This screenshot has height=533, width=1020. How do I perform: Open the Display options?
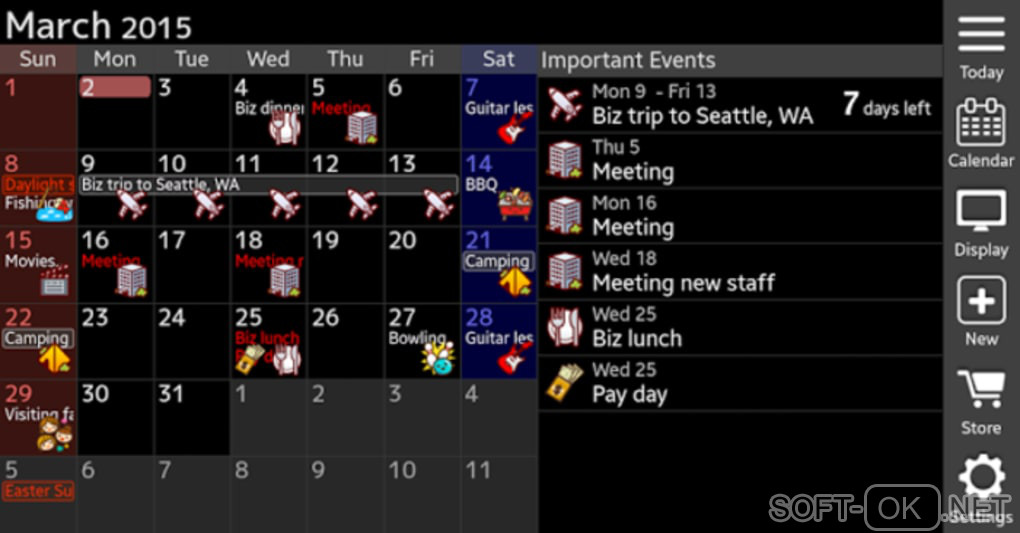click(x=981, y=222)
